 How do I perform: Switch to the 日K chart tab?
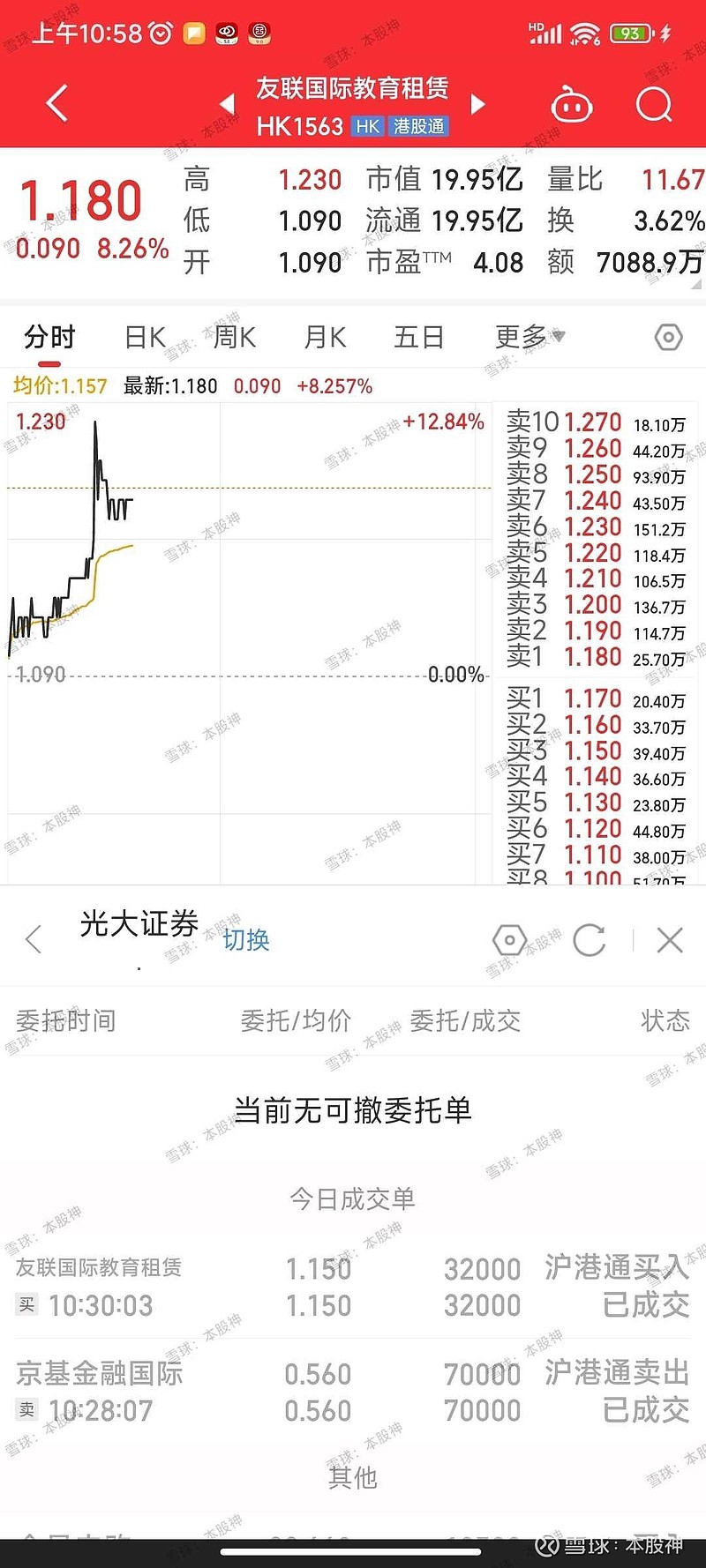(x=146, y=338)
